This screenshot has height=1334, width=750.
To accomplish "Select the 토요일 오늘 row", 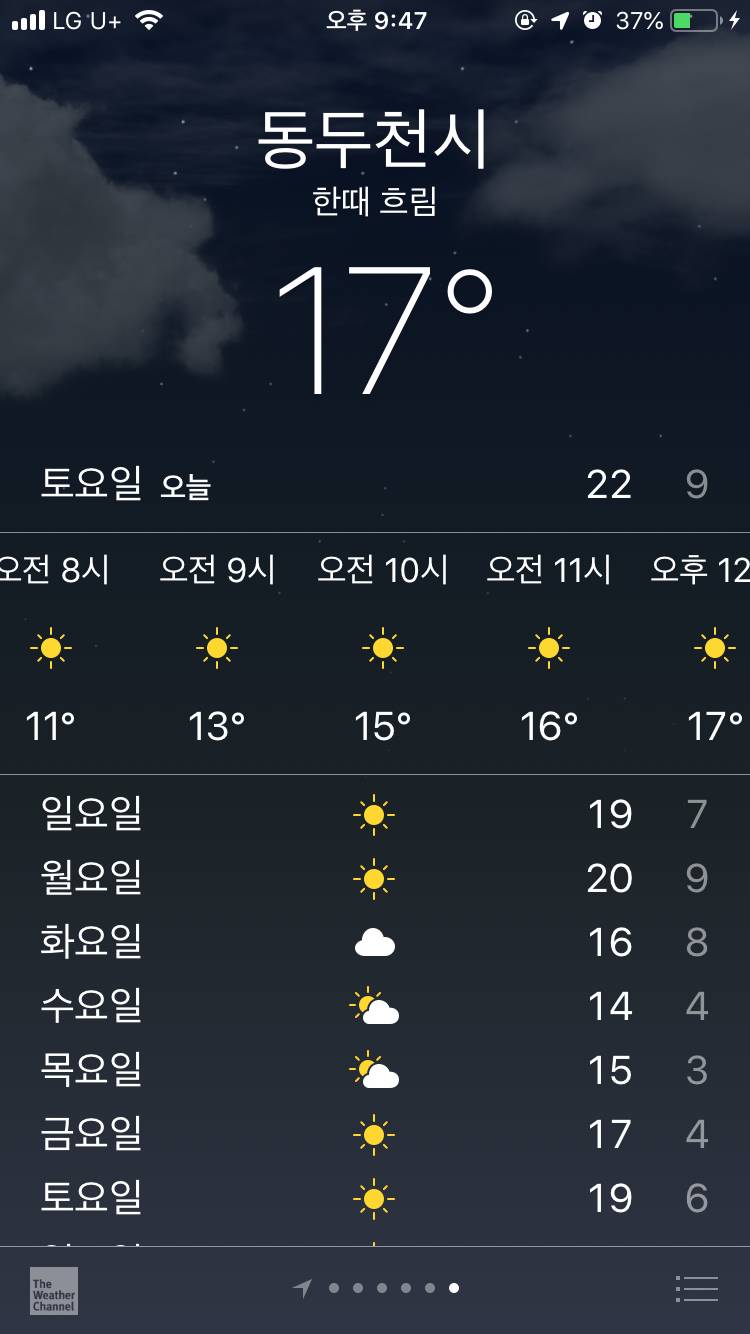I will 375,484.
